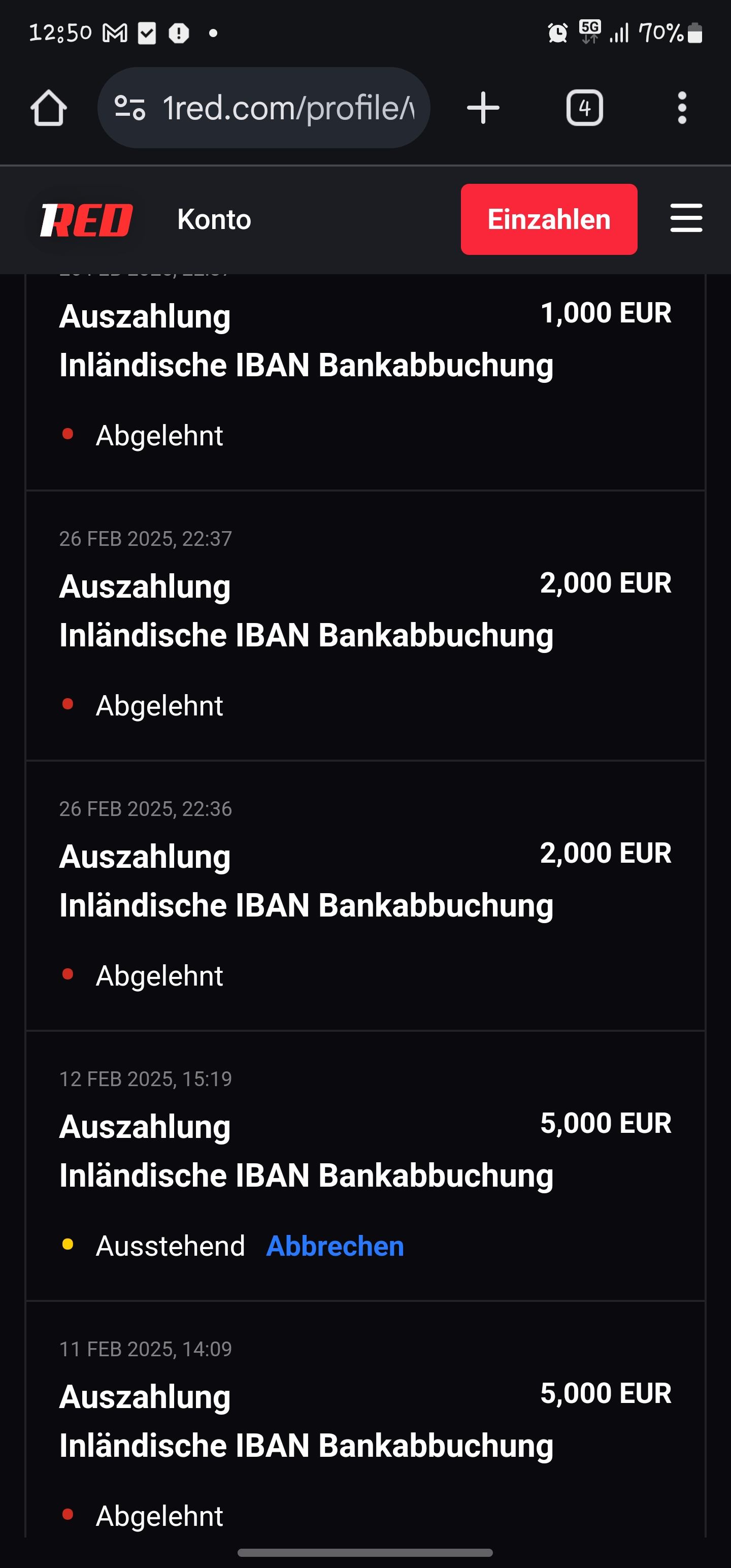The height and width of the screenshot is (1568, 731).
Task: Cancel the pending withdrawal via Abbrechen
Action: coord(335,1246)
